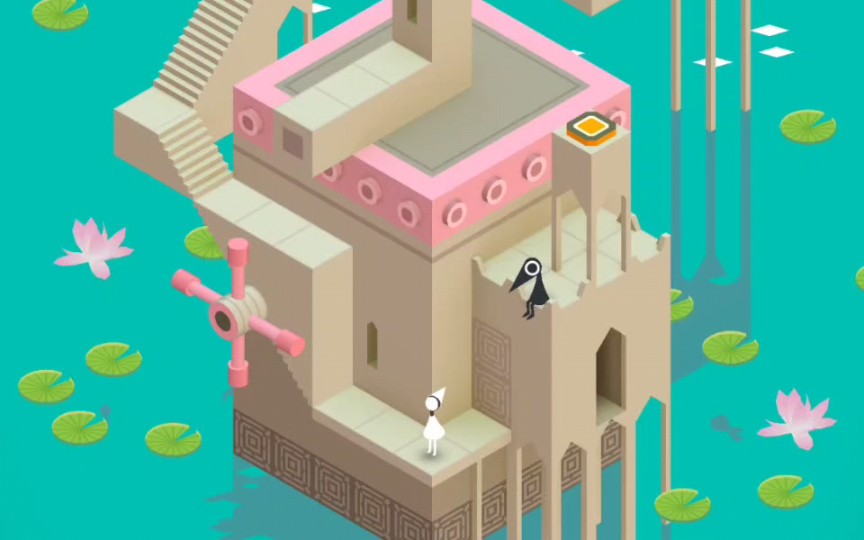Tap the orange pressure plate on the tower
Image resolution: width=864 pixels, height=540 pixels.
(x=590, y=127)
